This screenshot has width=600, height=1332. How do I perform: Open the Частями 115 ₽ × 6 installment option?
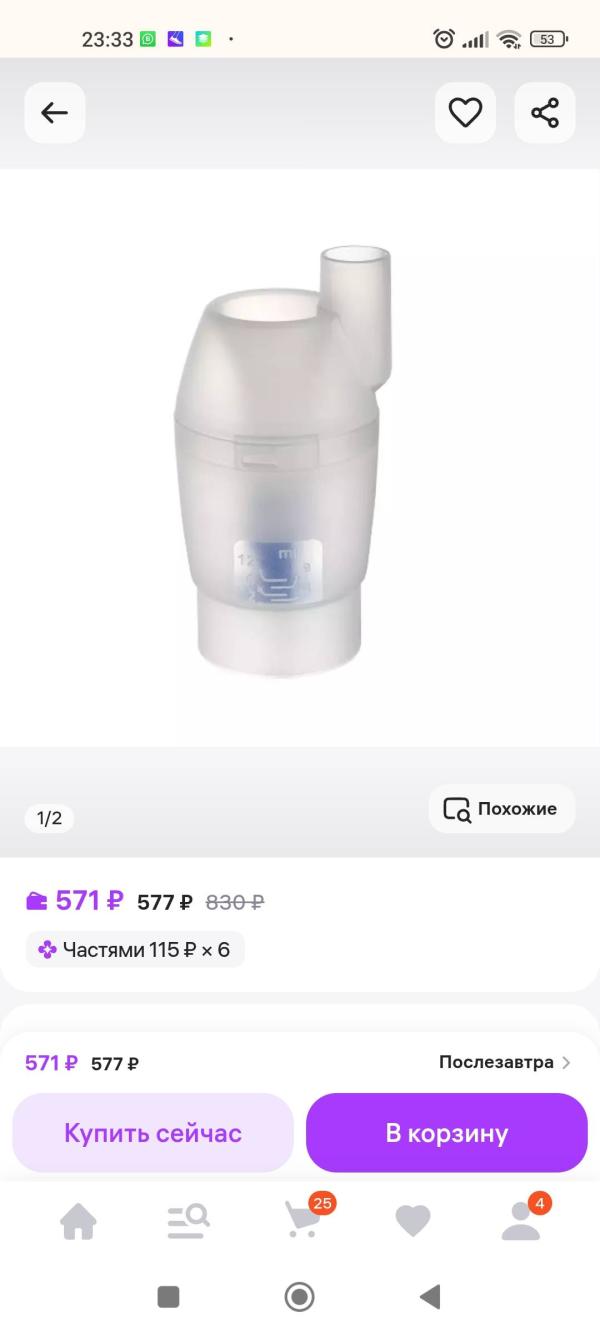(135, 949)
